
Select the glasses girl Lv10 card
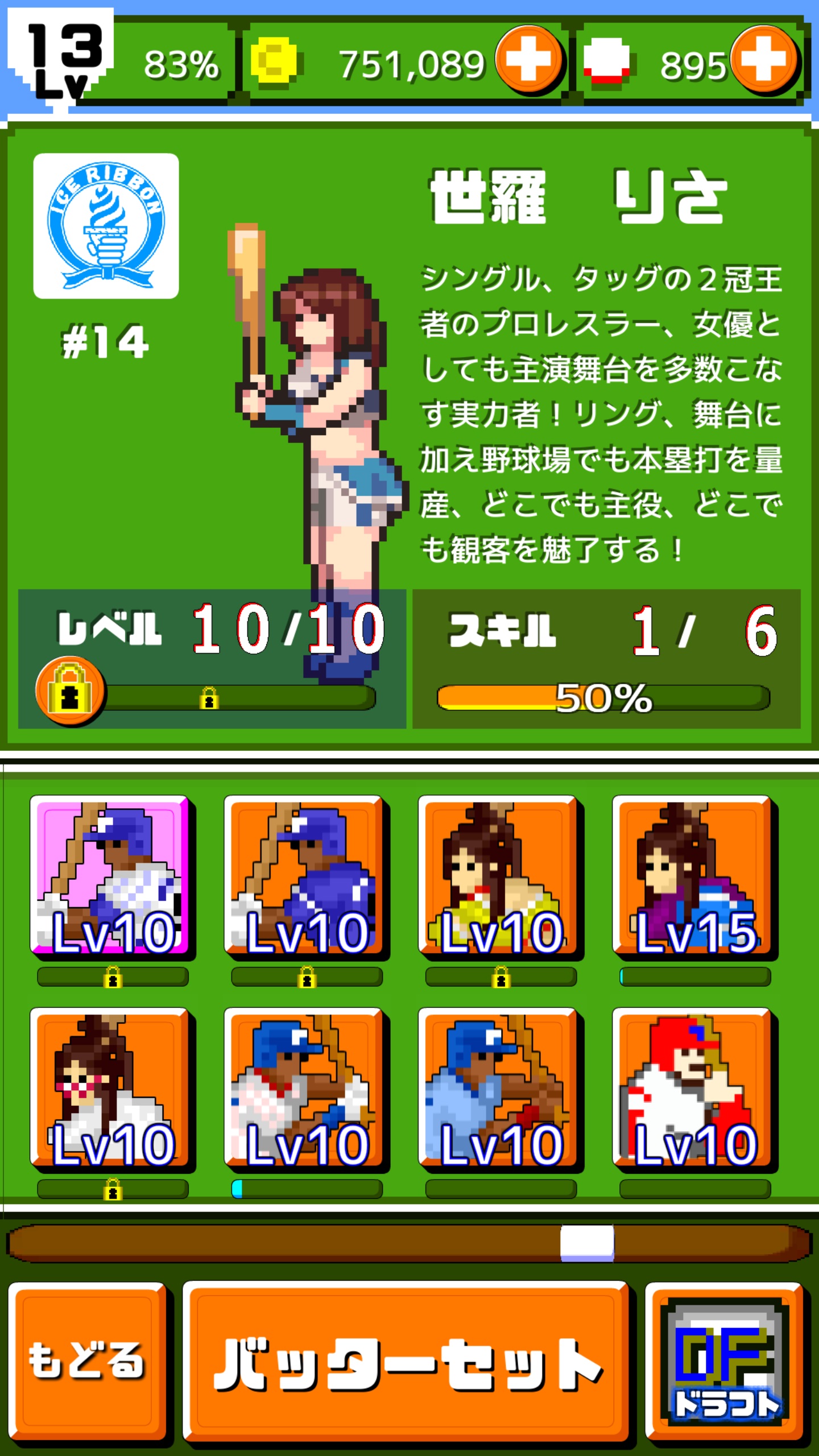[x=110, y=1087]
